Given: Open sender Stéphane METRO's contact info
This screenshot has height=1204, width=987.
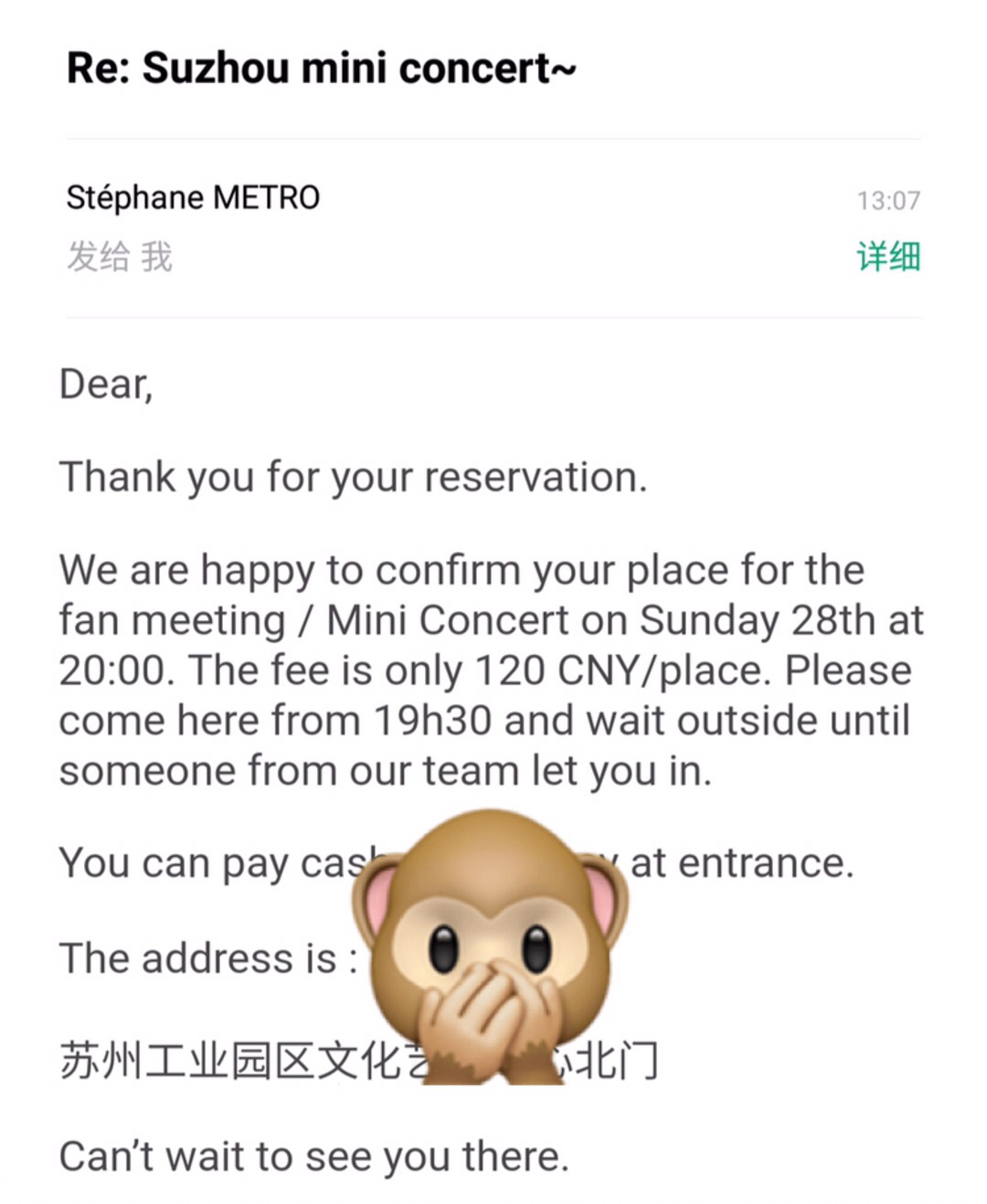Looking at the screenshot, I should click(x=193, y=197).
